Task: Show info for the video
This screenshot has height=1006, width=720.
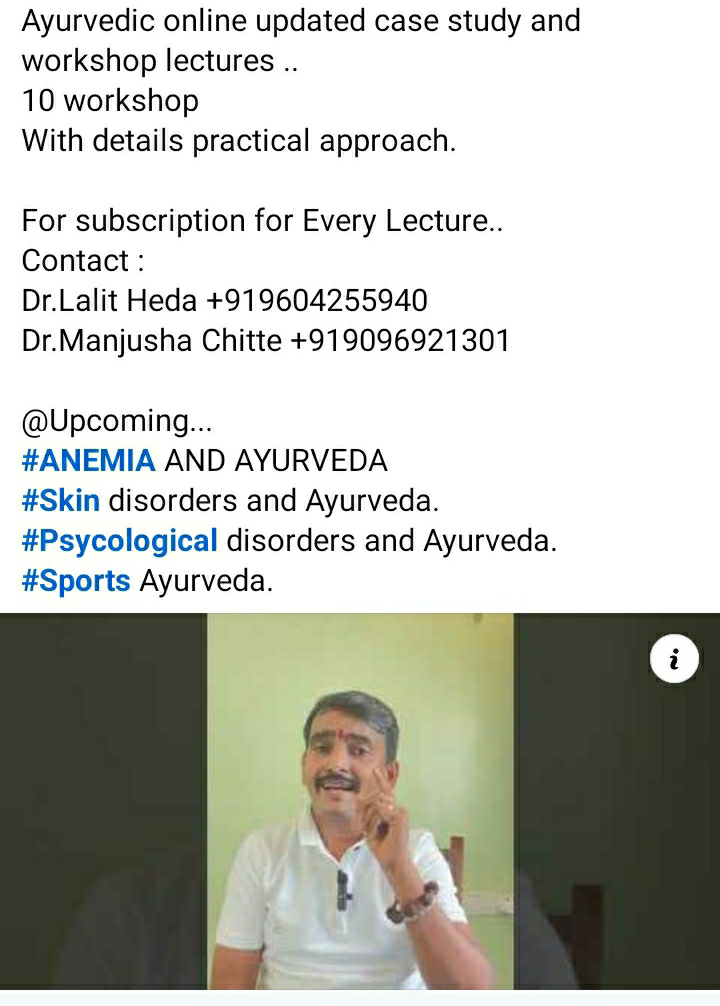Action: [x=674, y=660]
